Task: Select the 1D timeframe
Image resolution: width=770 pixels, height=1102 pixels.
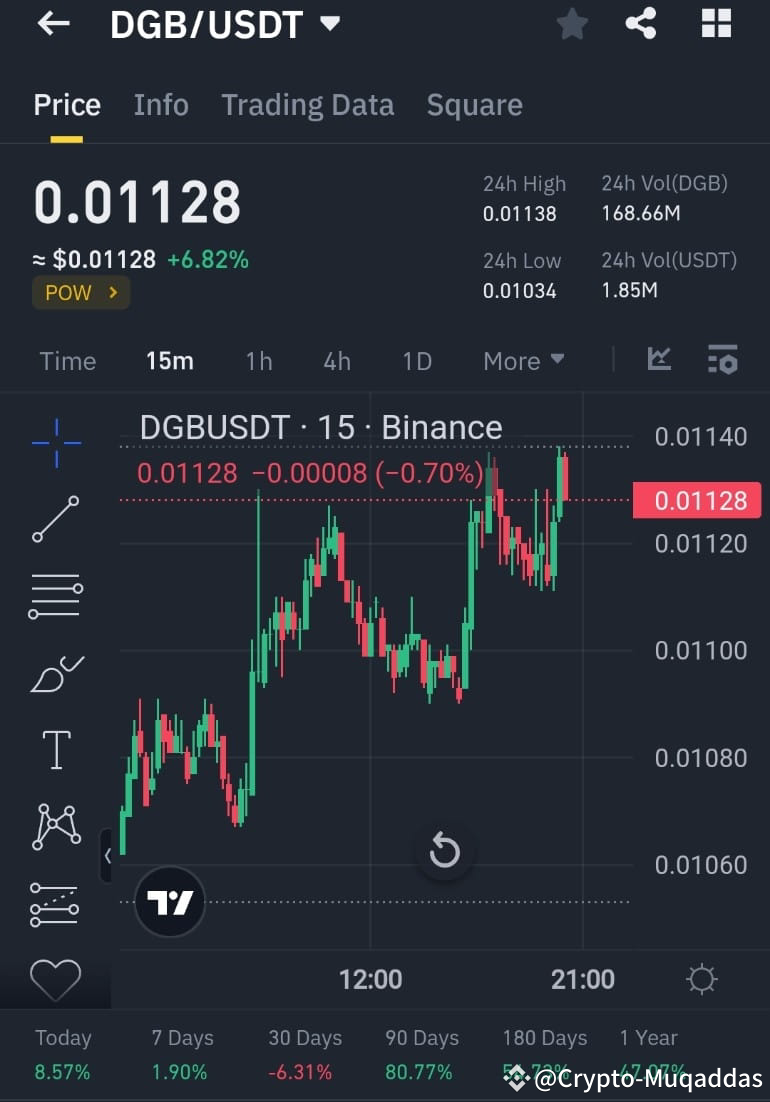Action: pyautogui.click(x=417, y=361)
